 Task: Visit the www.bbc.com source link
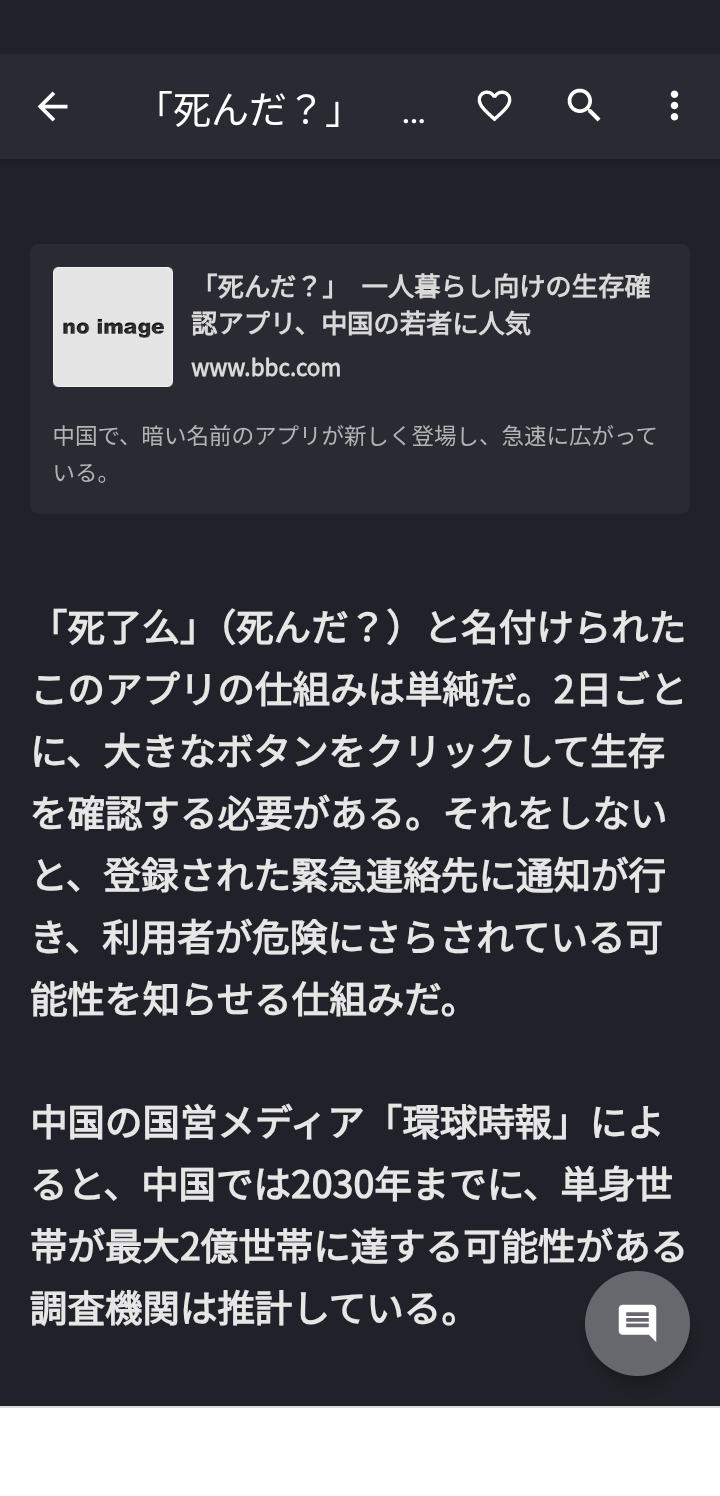coord(265,367)
